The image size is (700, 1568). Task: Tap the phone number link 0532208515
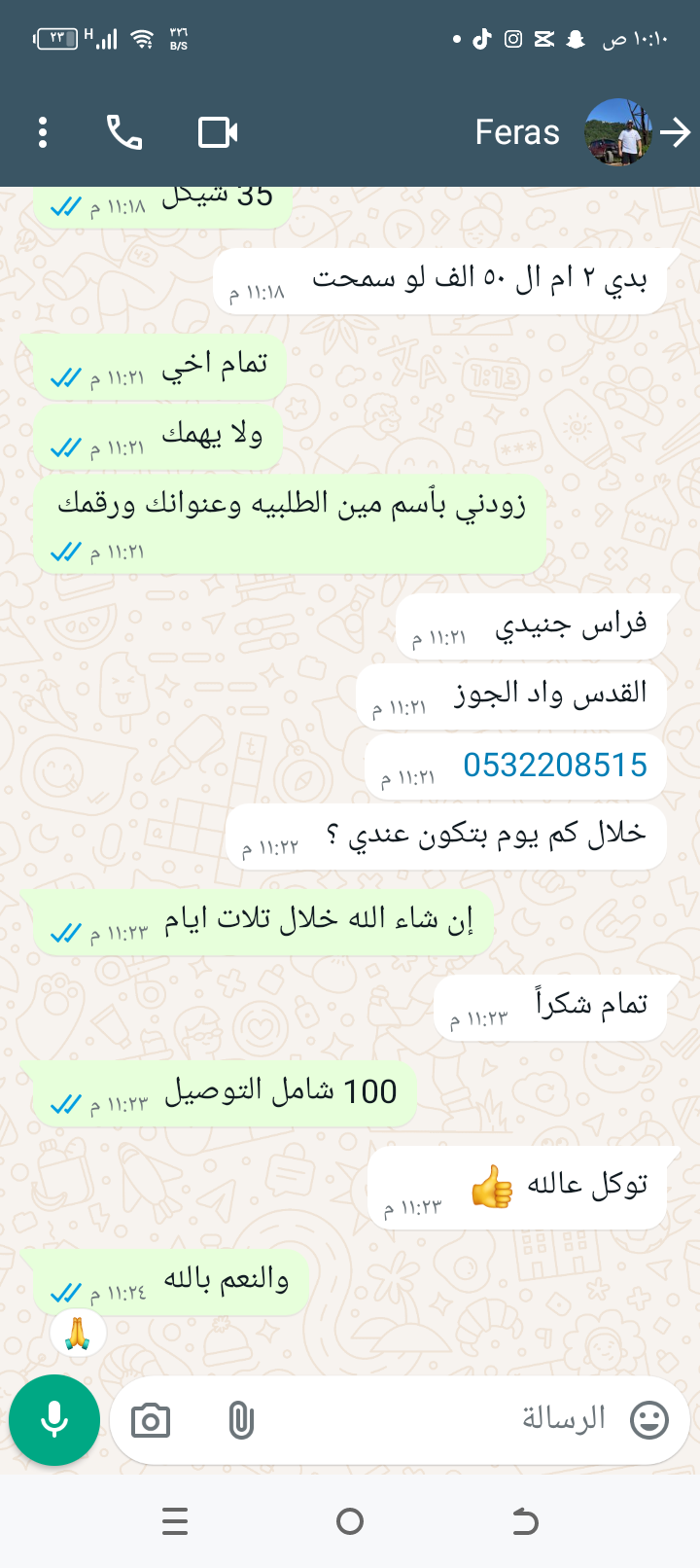554,766
